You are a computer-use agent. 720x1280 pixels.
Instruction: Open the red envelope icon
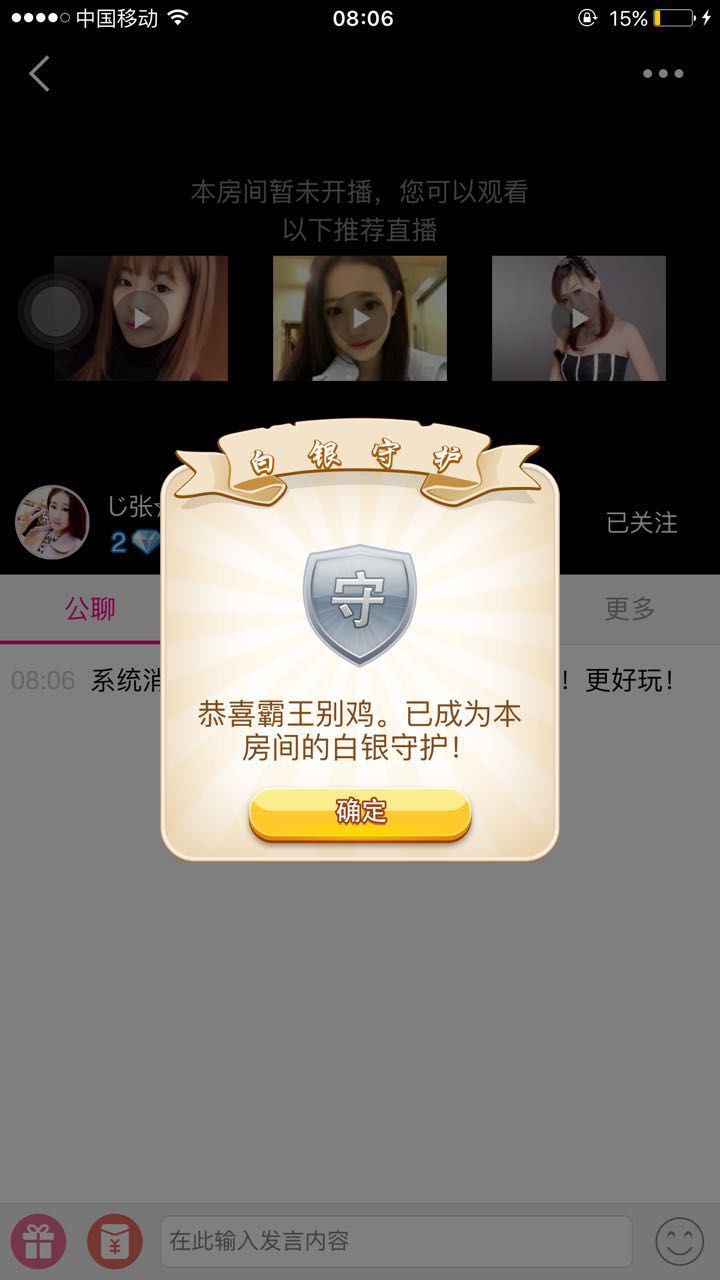pos(115,1241)
